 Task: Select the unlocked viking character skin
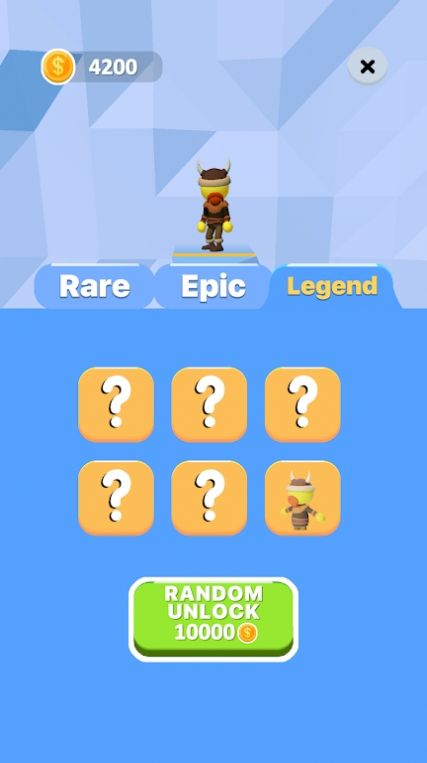302,498
